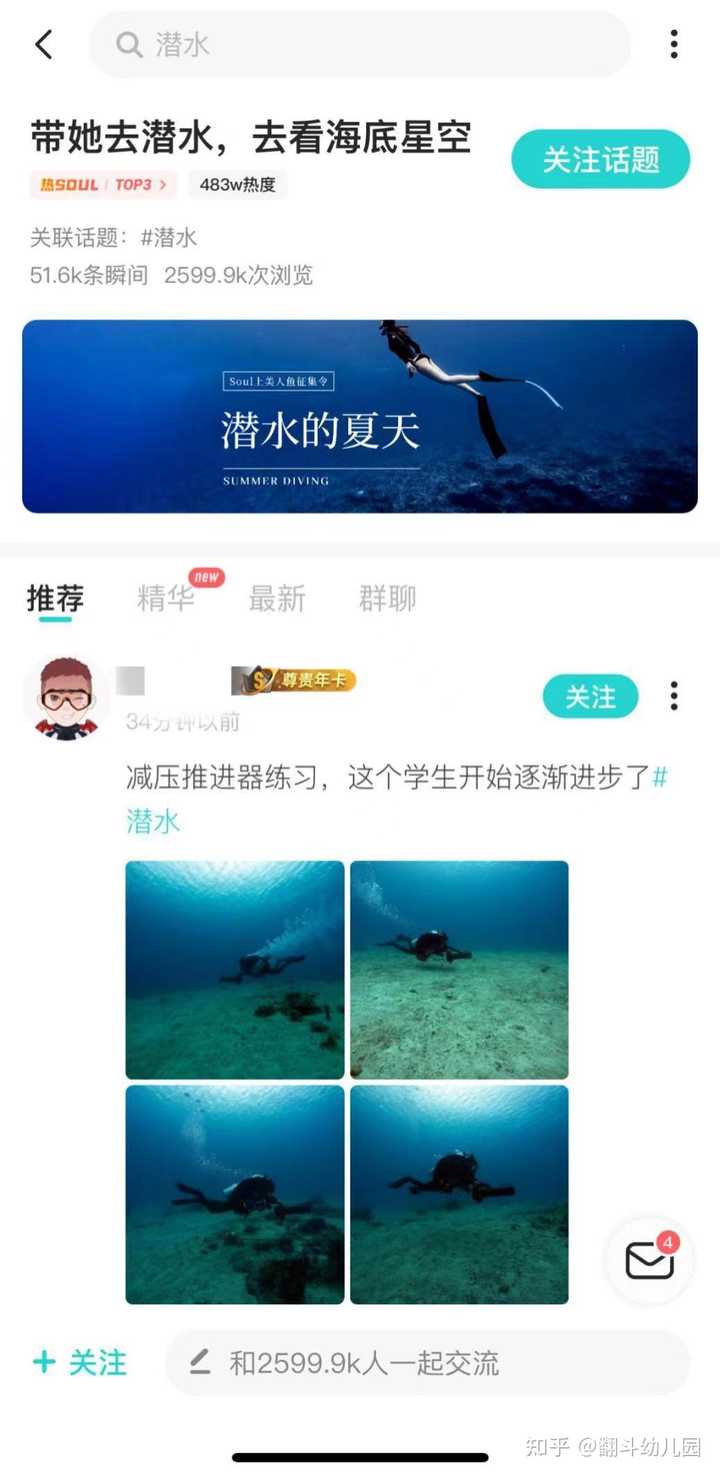Switch to the 最新 tab

point(277,599)
